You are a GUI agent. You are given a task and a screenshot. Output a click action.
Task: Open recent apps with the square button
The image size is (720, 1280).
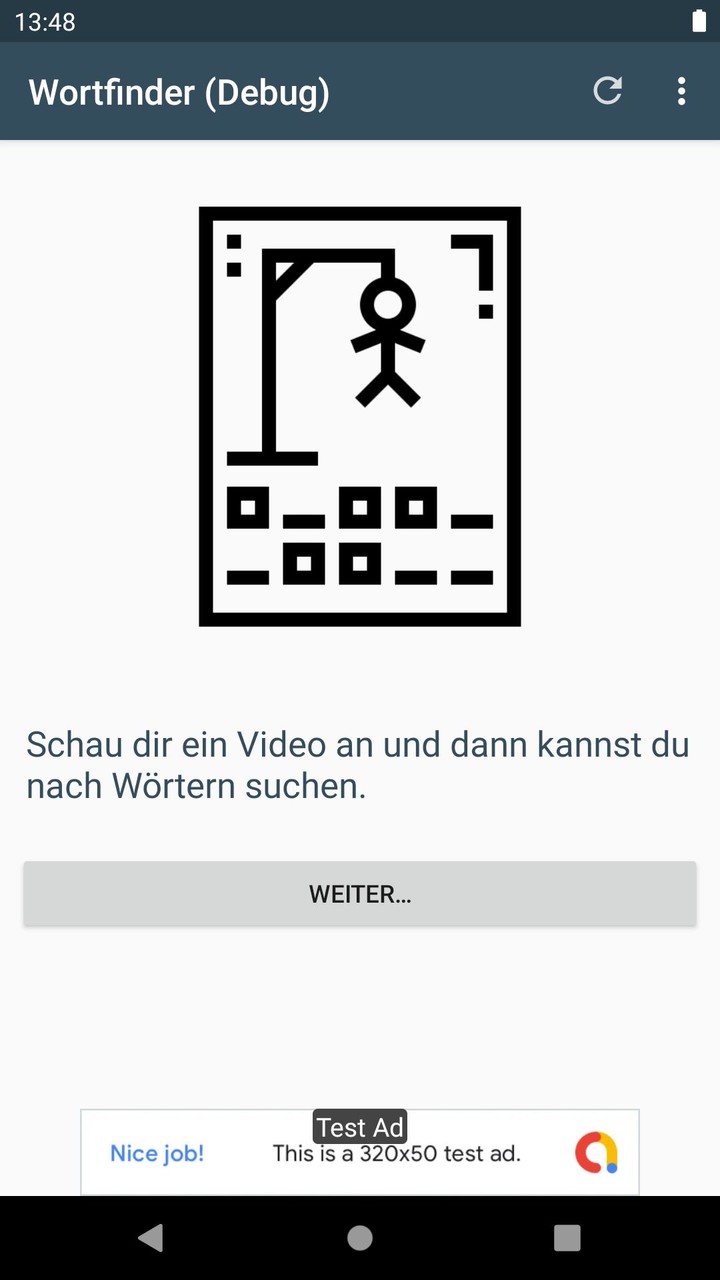coord(566,1237)
